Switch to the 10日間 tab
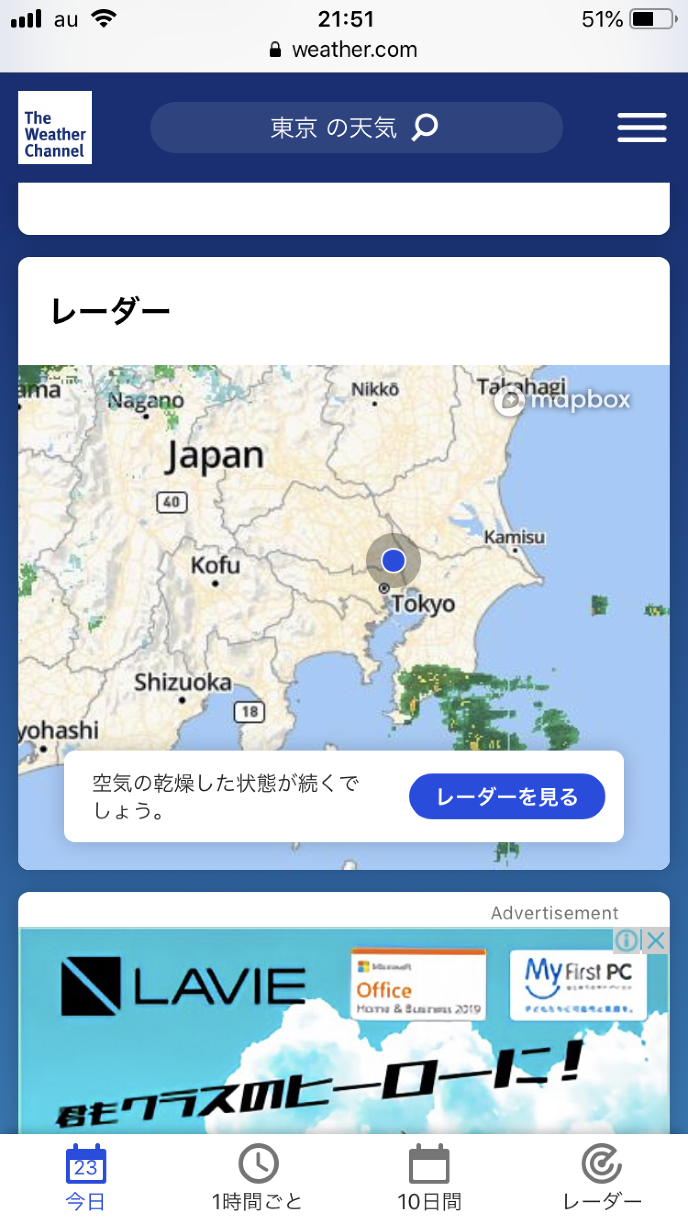Screen dimensions: 688x1224 click(x=429, y=1178)
